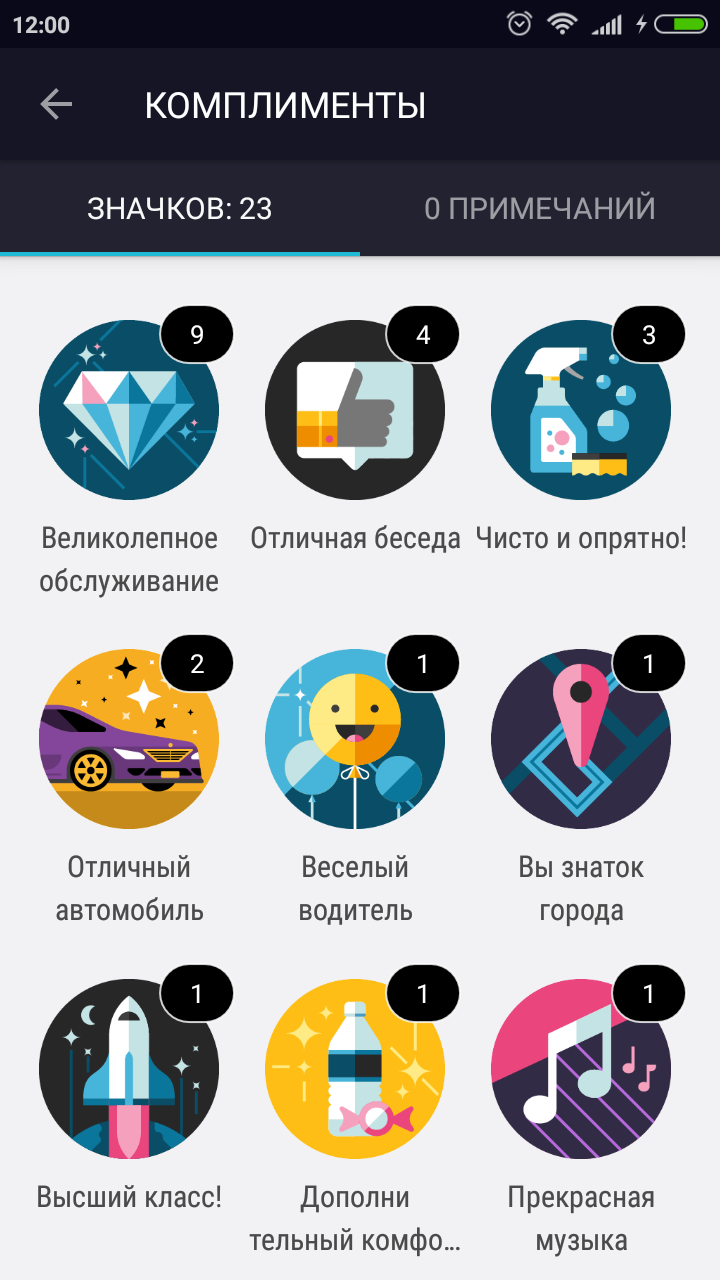Tap the Вы знаток города badge
This screenshot has width=720, height=1280.
coord(581,738)
